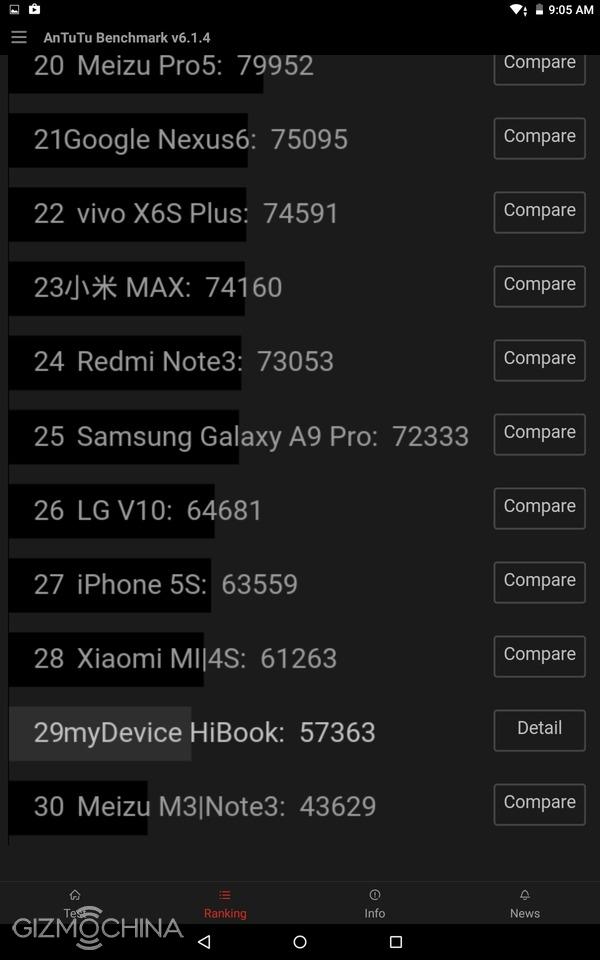
Task: Switch to the Test tab
Action: click(75, 903)
